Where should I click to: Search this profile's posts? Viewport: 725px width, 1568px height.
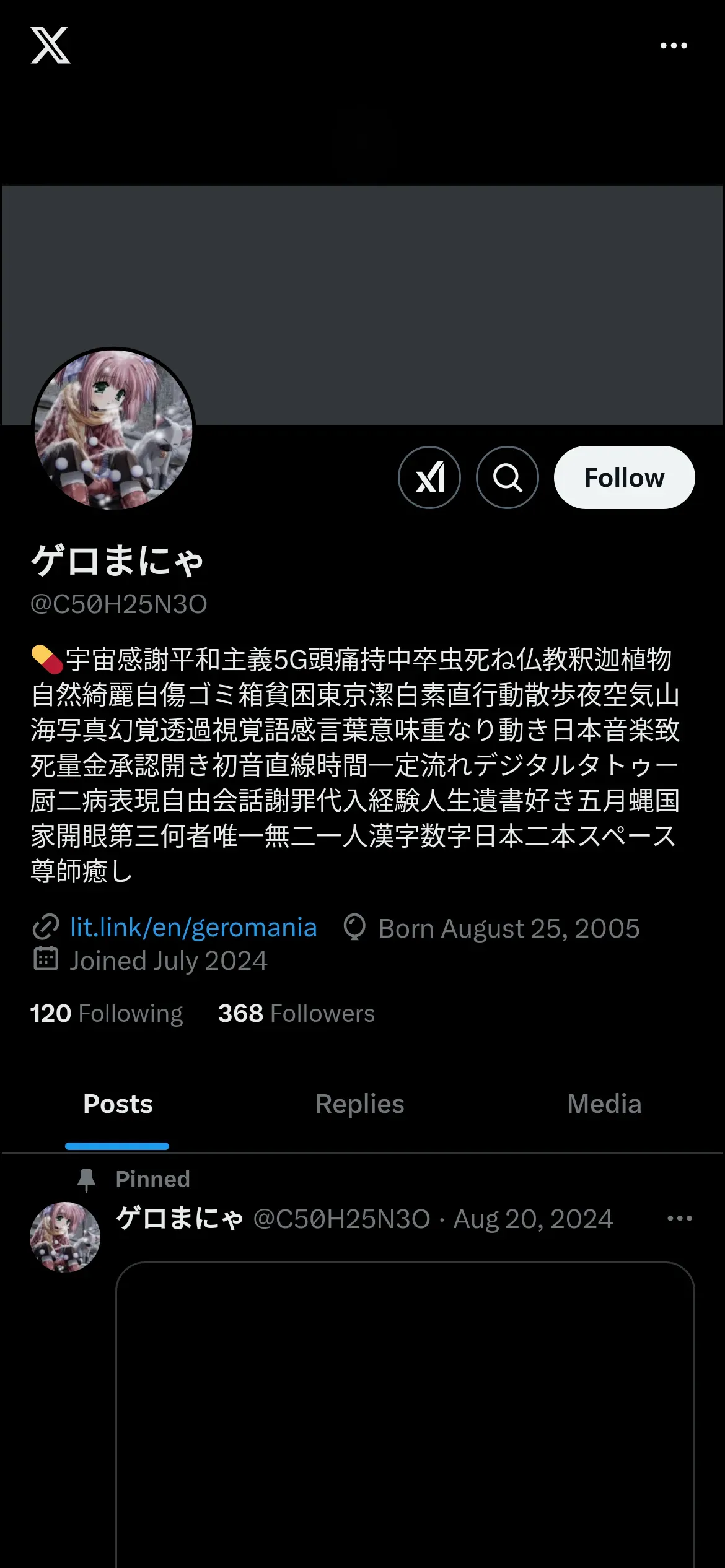coord(507,477)
